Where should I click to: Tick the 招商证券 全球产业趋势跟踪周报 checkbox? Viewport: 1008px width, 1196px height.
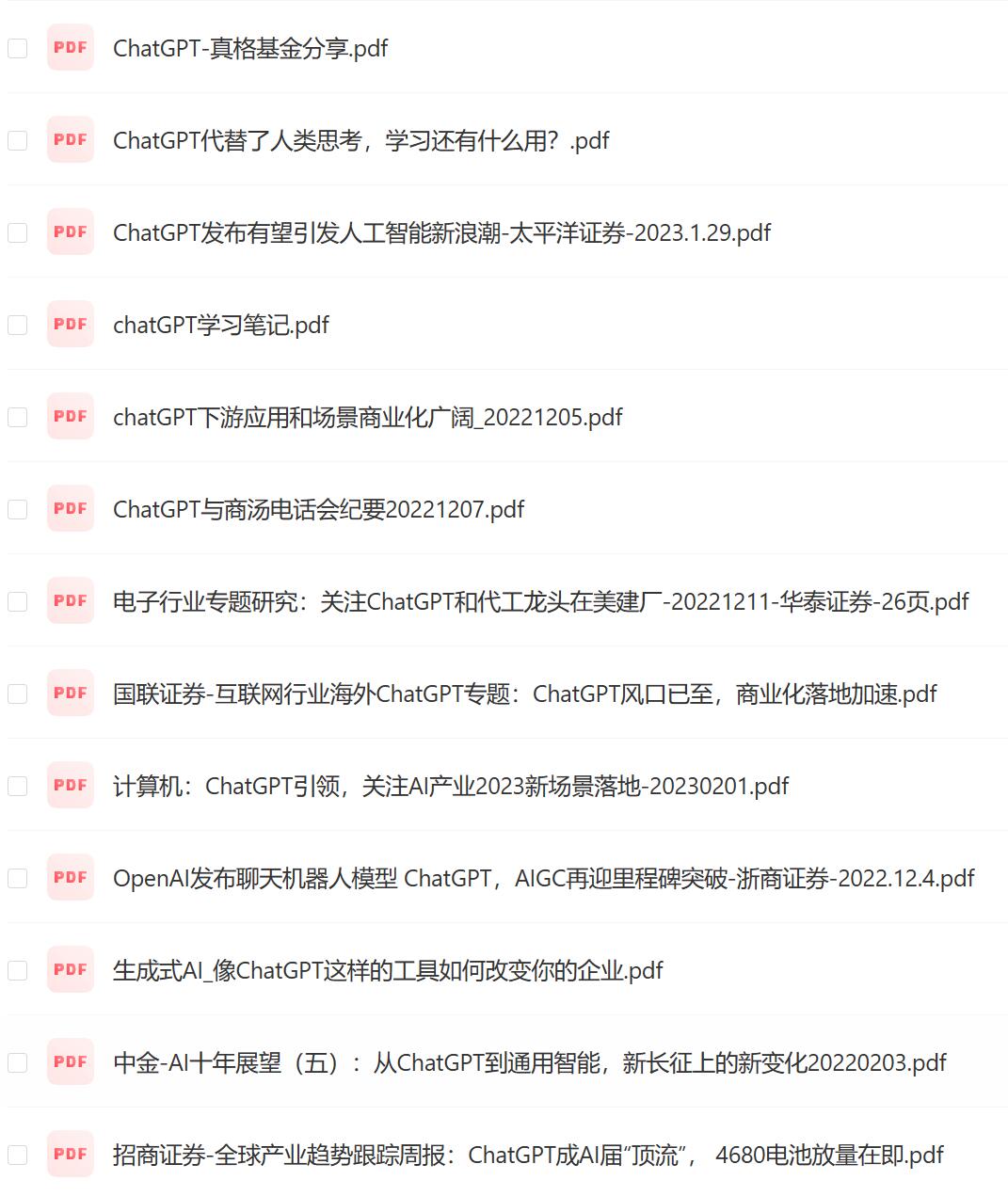18,1155
